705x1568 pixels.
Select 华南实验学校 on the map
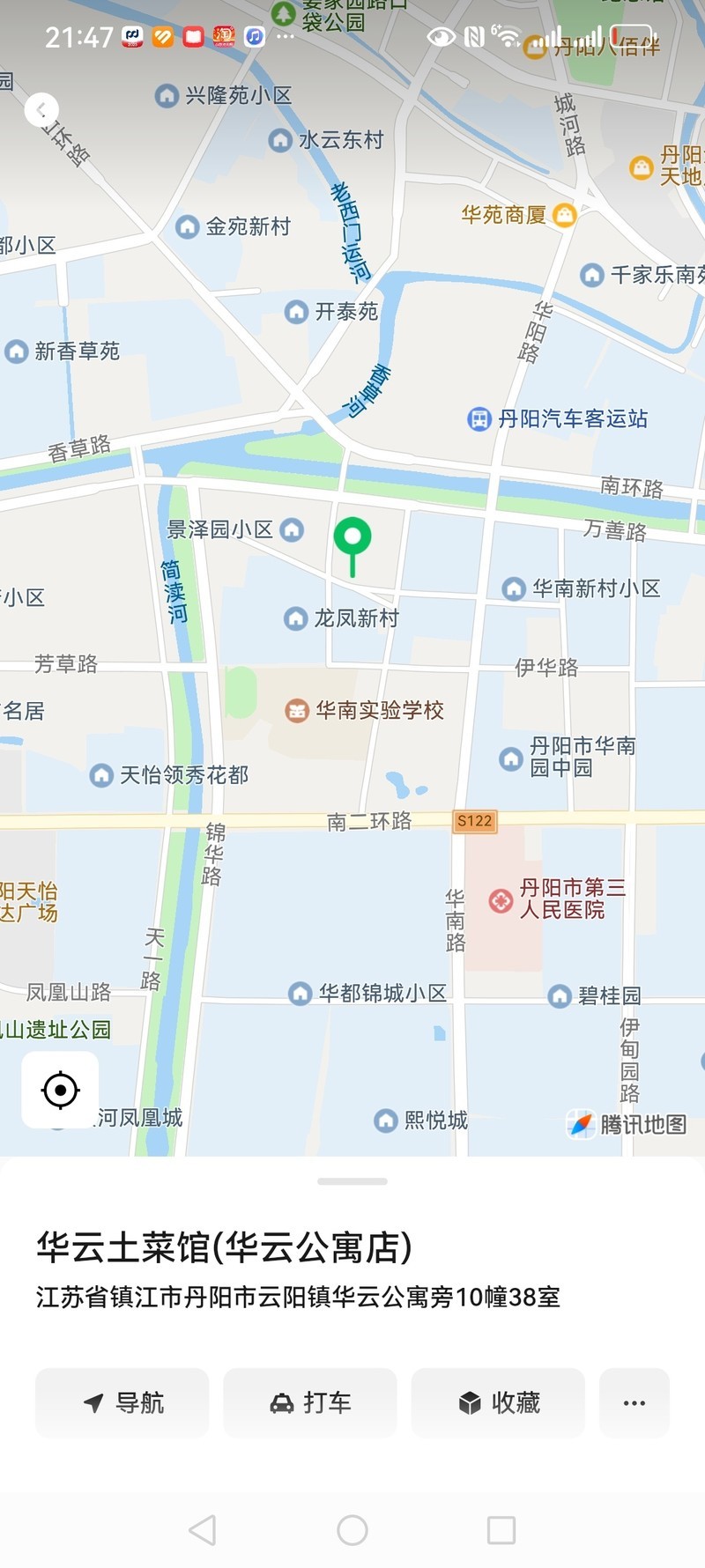point(365,710)
